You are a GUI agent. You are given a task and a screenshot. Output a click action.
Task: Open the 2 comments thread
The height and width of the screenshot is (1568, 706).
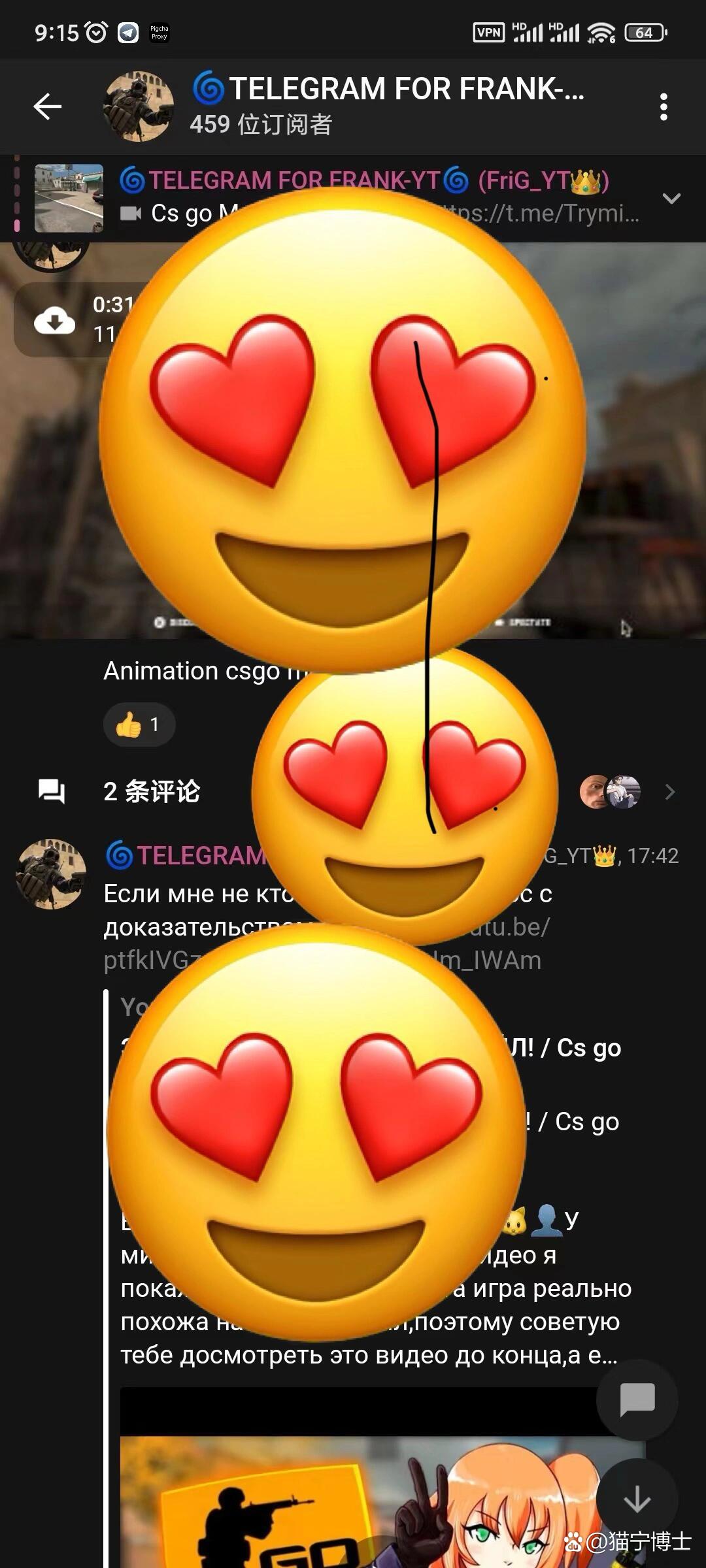(x=152, y=791)
